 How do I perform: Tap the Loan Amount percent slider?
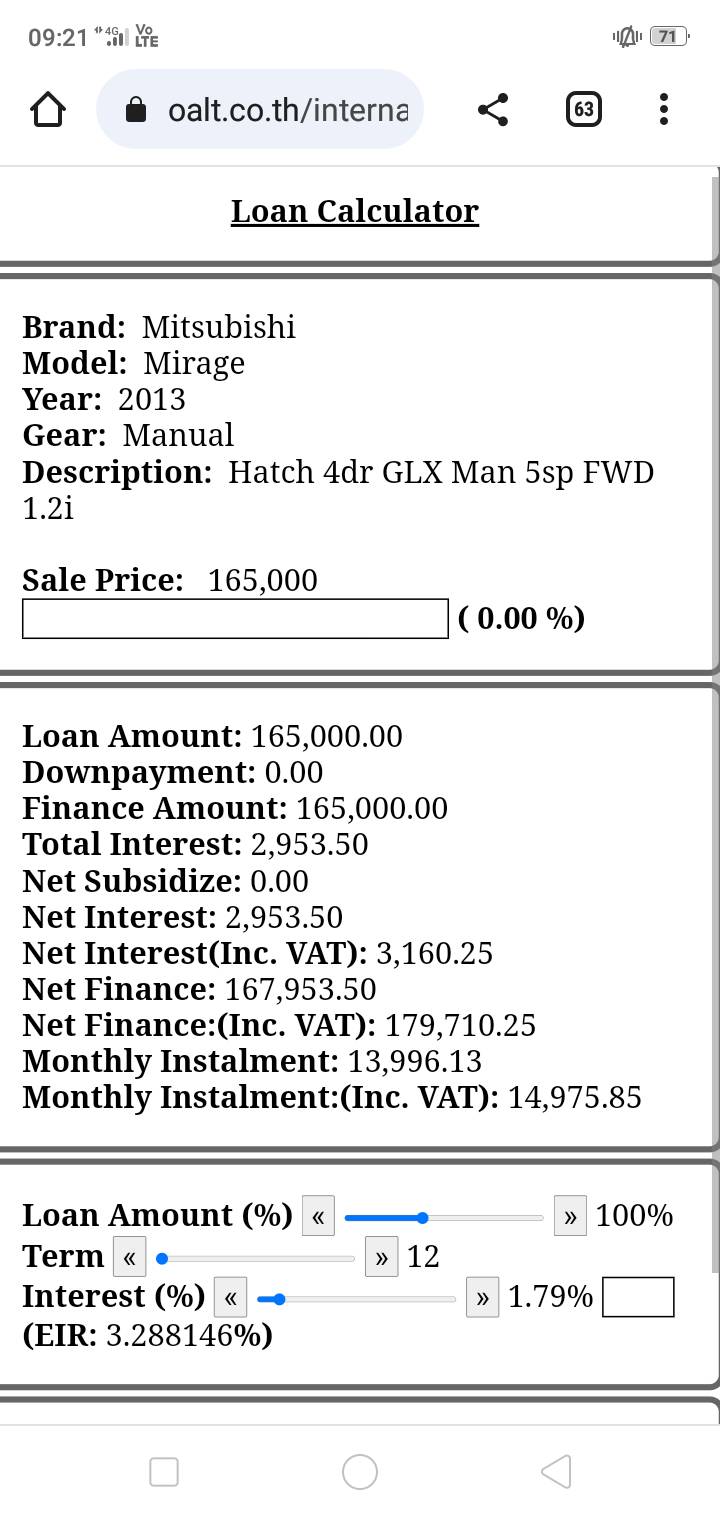[444, 1217]
